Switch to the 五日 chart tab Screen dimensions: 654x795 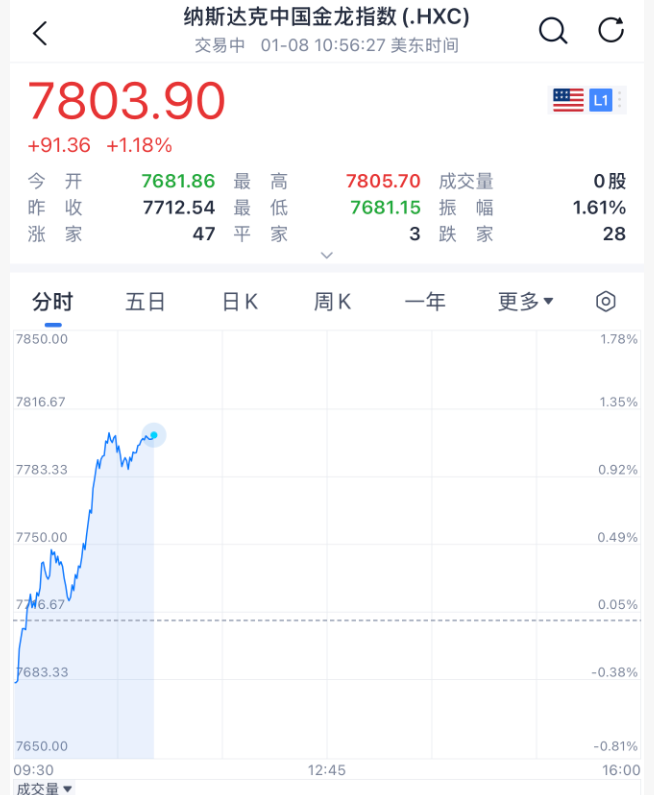[x=145, y=302]
